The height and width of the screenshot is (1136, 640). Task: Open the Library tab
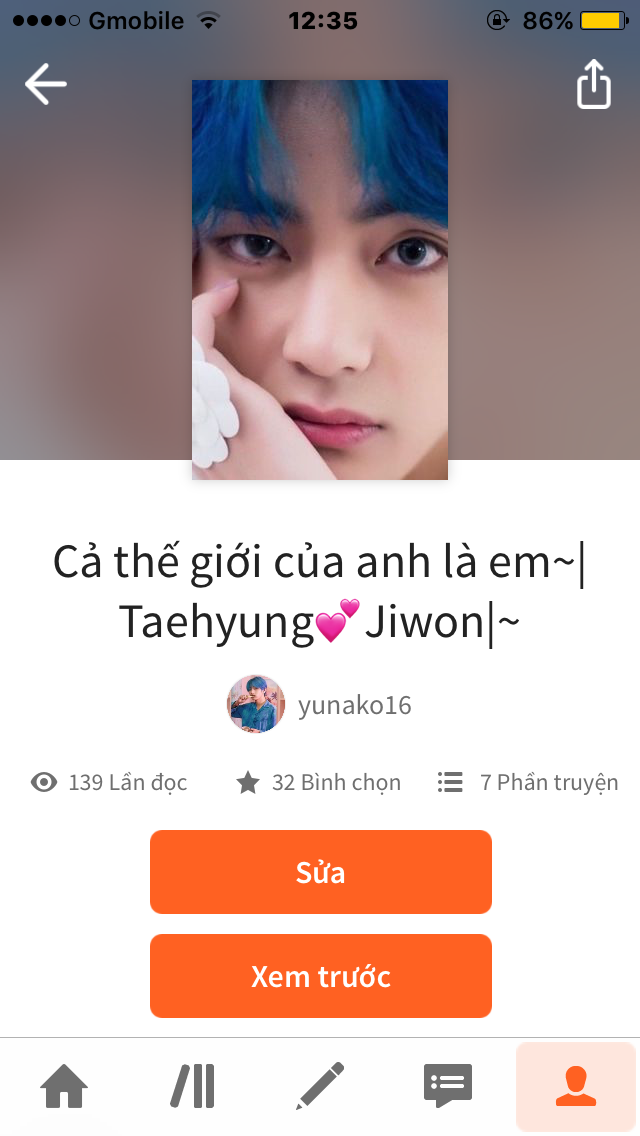pyautogui.click(x=193, y=1085)
